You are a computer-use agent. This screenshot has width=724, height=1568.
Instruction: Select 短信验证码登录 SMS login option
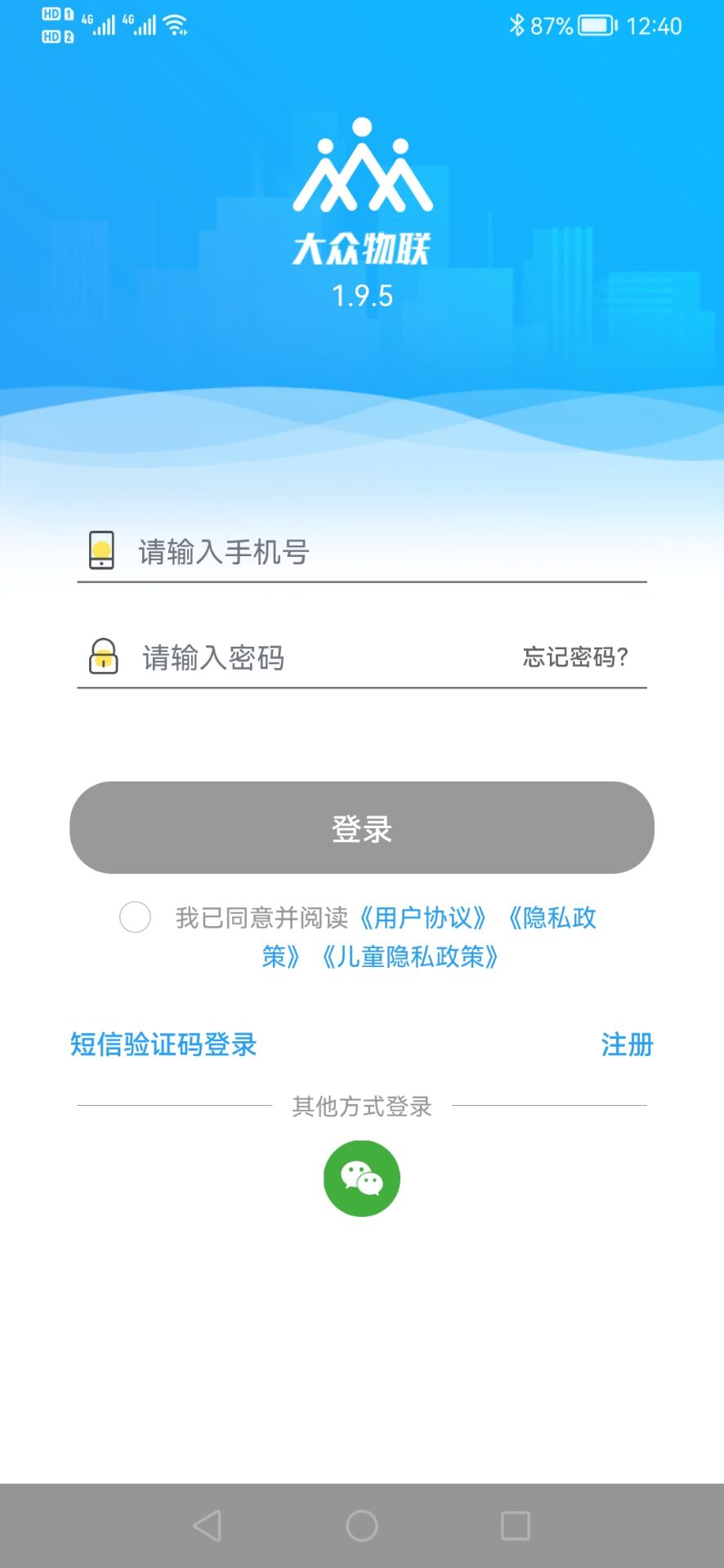pyautogui.click(x=162, y=1044)
